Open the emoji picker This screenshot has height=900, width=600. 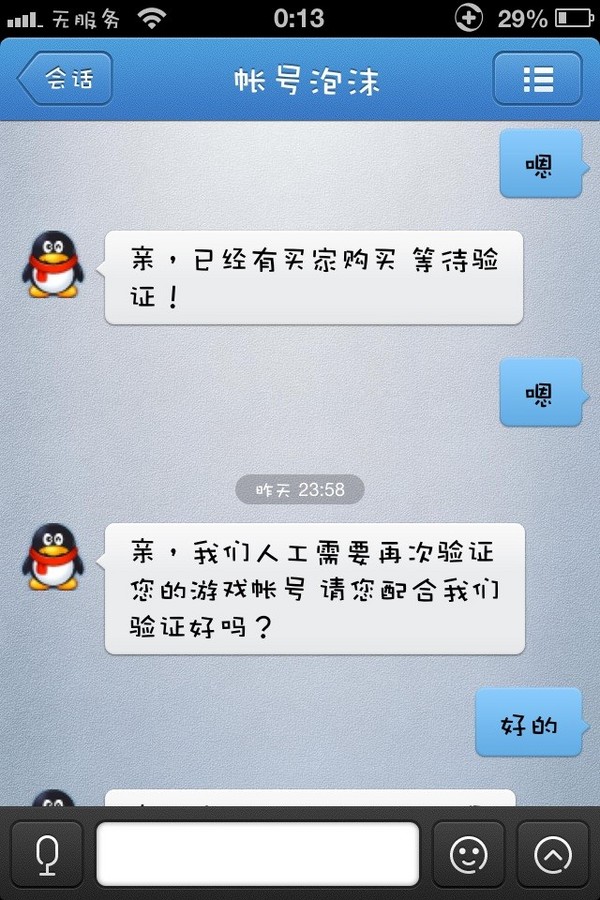468,854
